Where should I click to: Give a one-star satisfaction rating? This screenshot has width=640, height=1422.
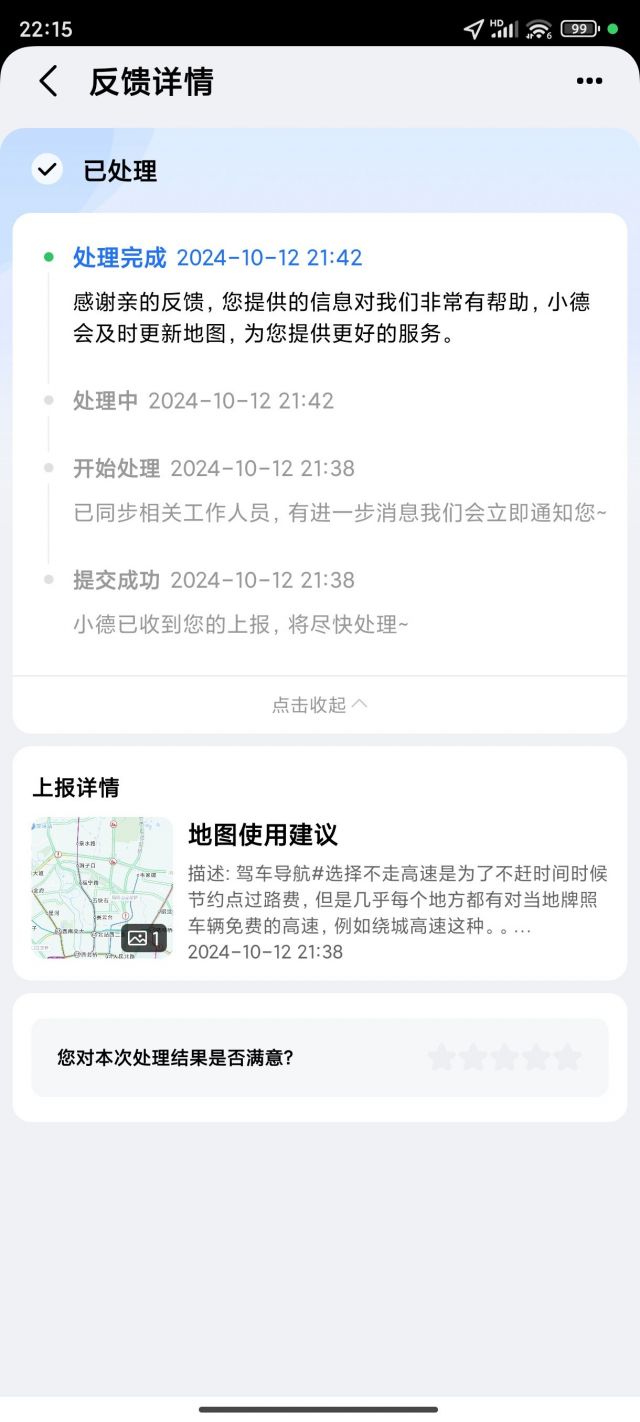(441, 1057)
